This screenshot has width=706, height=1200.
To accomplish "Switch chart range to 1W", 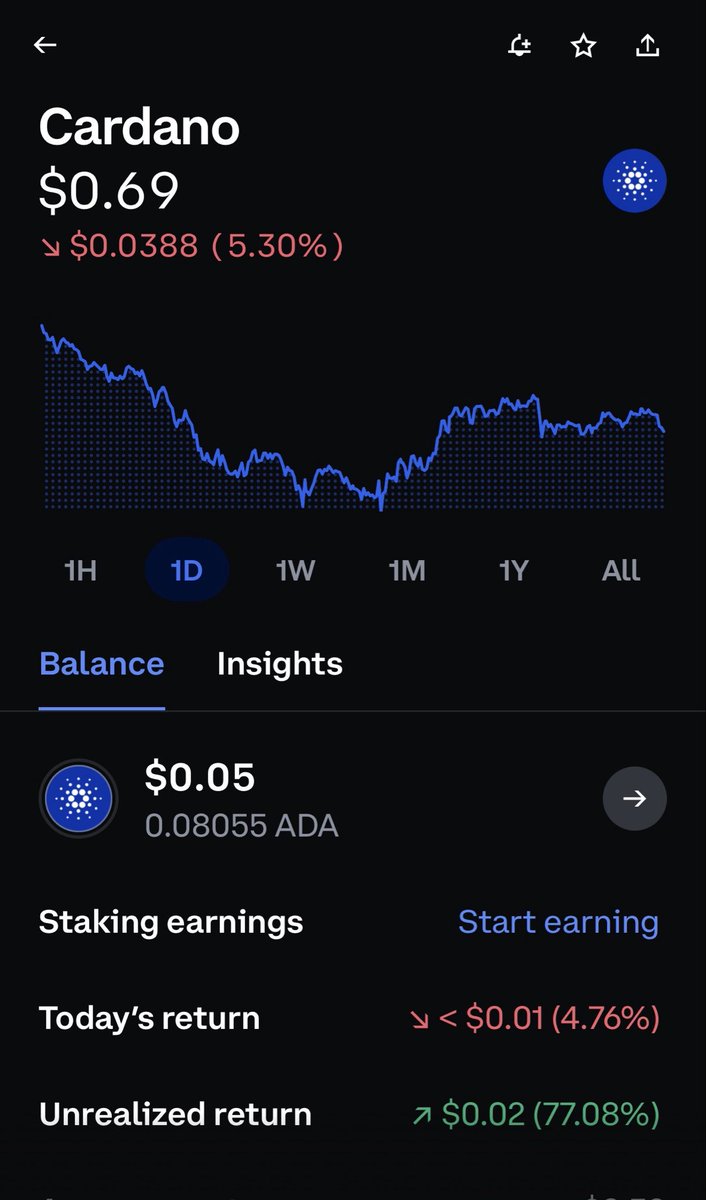I will [295, 571].
